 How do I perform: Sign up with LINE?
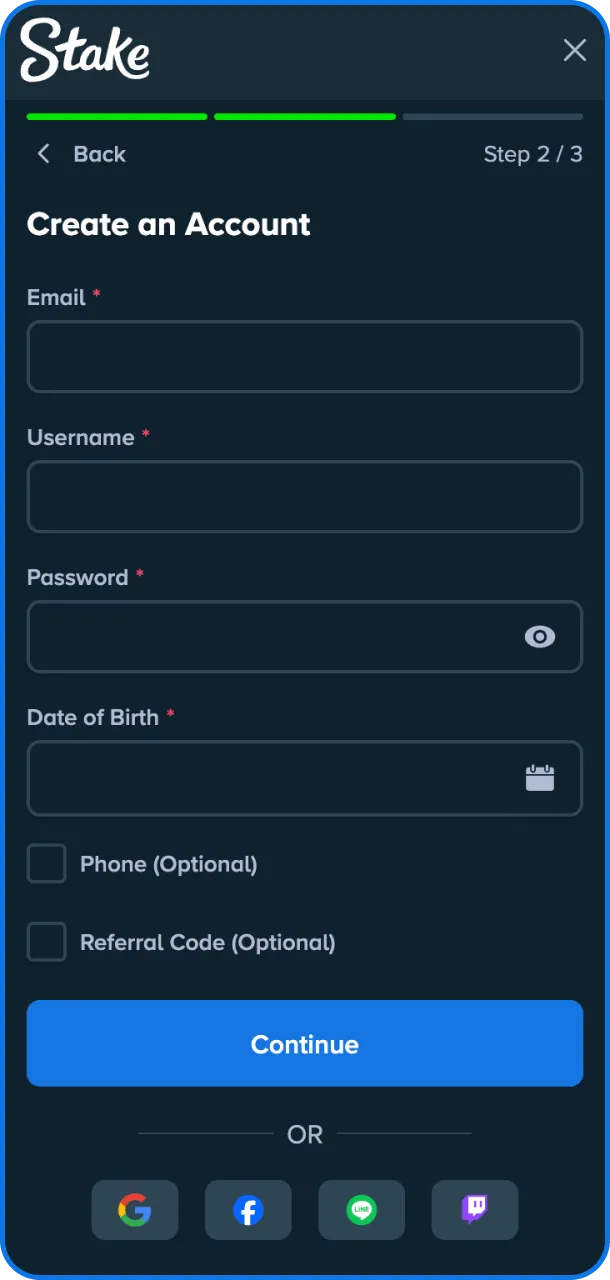361,1210
